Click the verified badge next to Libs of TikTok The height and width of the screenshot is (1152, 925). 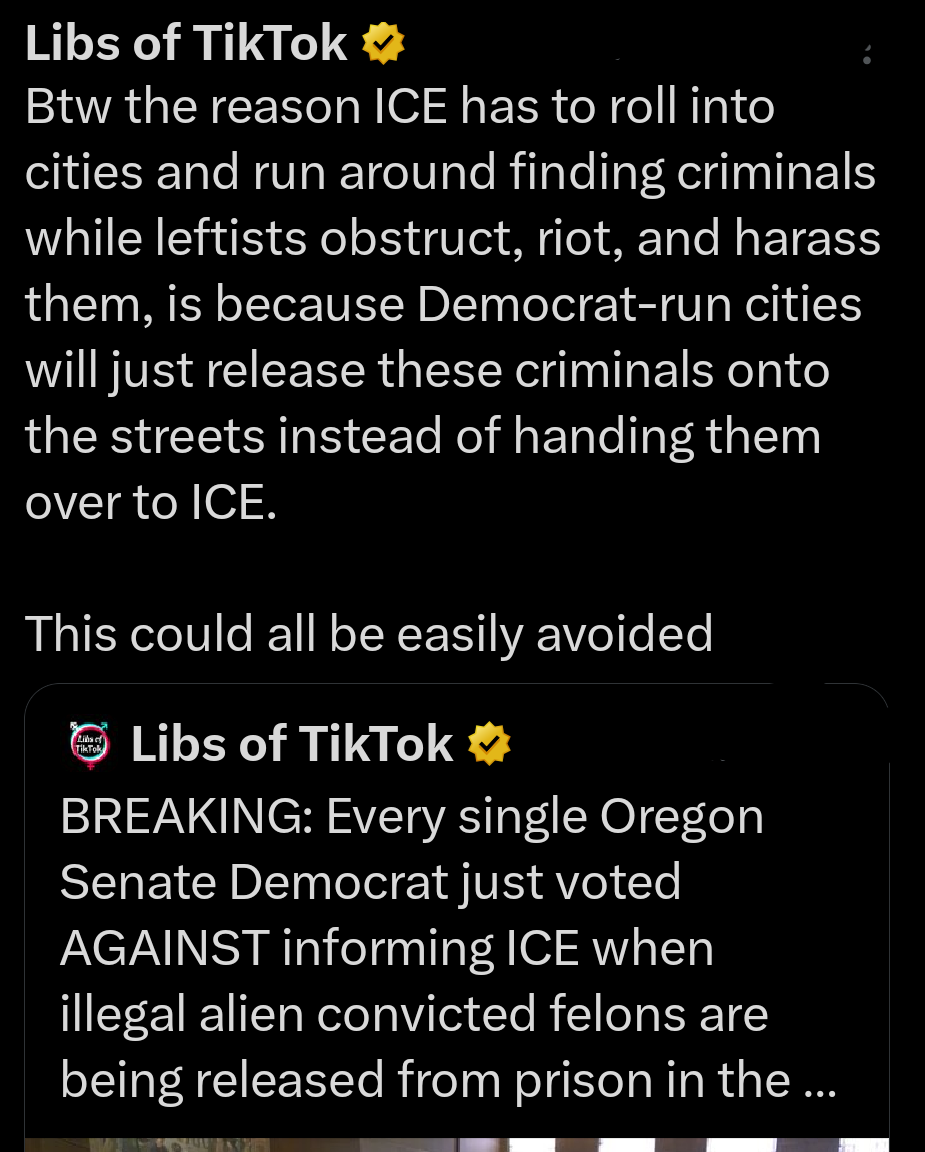(383, 42)
